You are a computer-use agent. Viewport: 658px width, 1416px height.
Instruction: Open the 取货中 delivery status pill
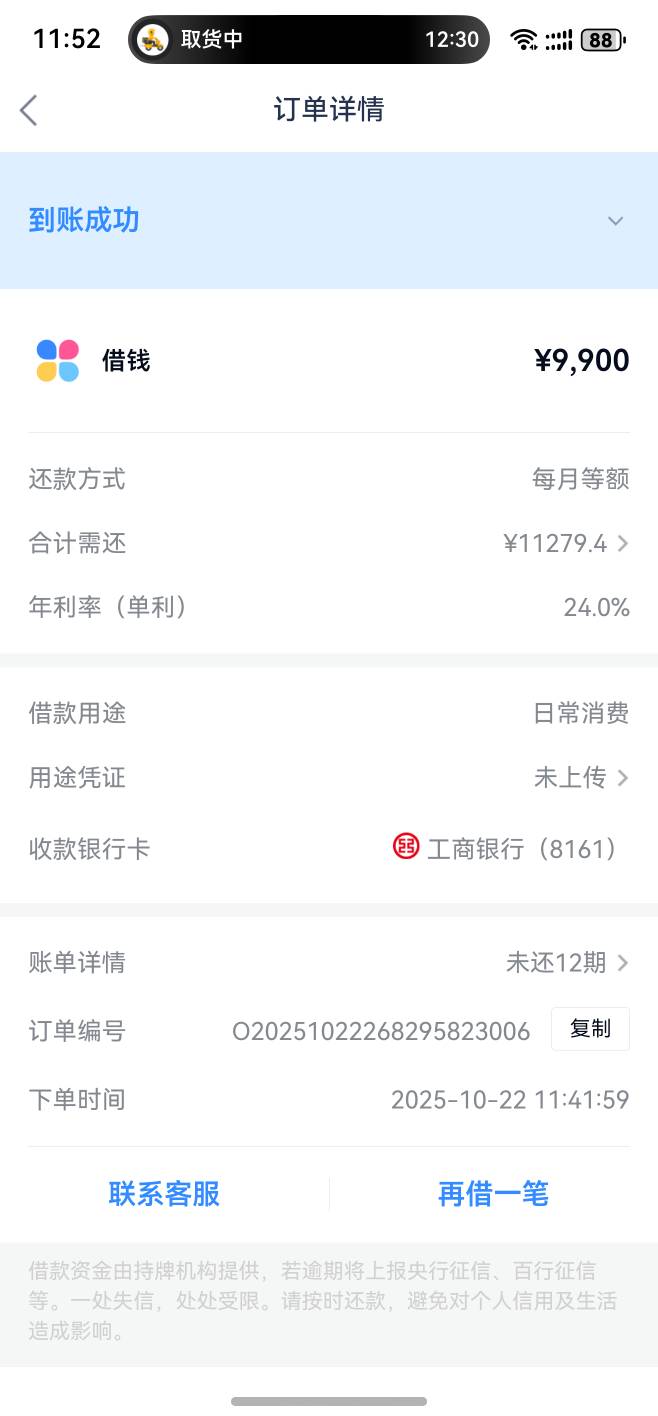pyautogui.click(x=308, y=40)
